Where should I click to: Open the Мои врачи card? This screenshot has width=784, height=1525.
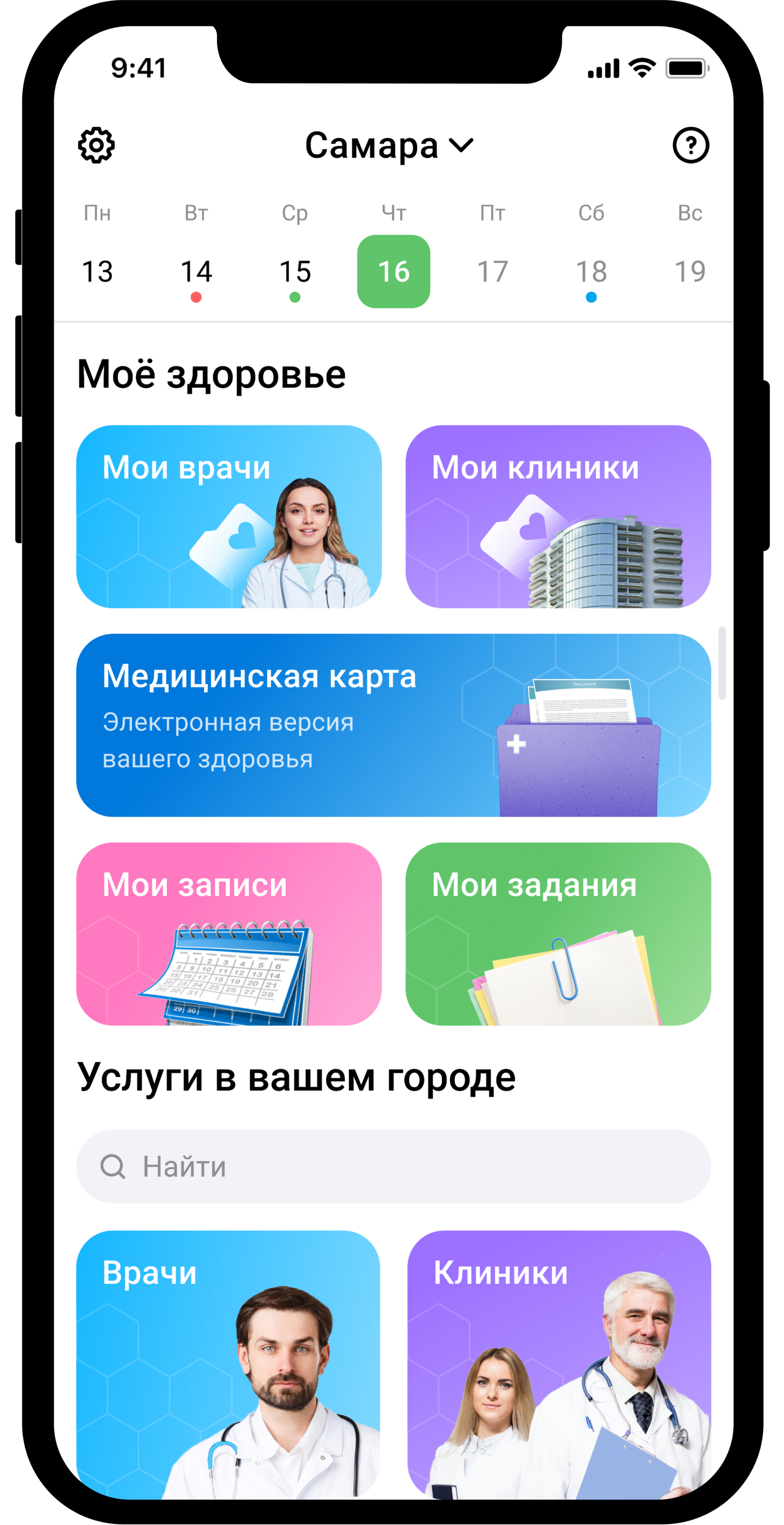(x=229, y=516)
